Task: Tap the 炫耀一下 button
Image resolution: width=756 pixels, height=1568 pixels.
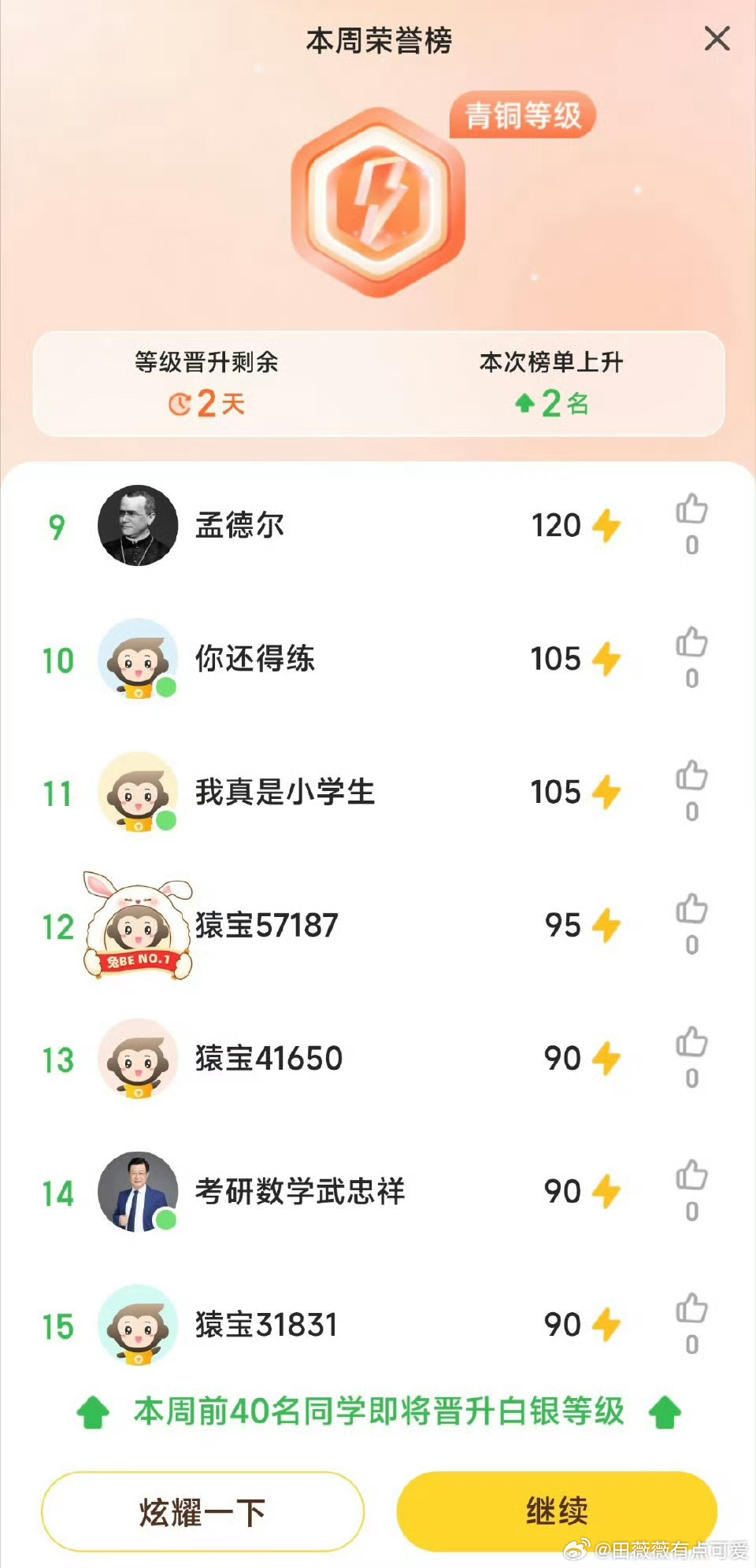Action: [202, 1511]
